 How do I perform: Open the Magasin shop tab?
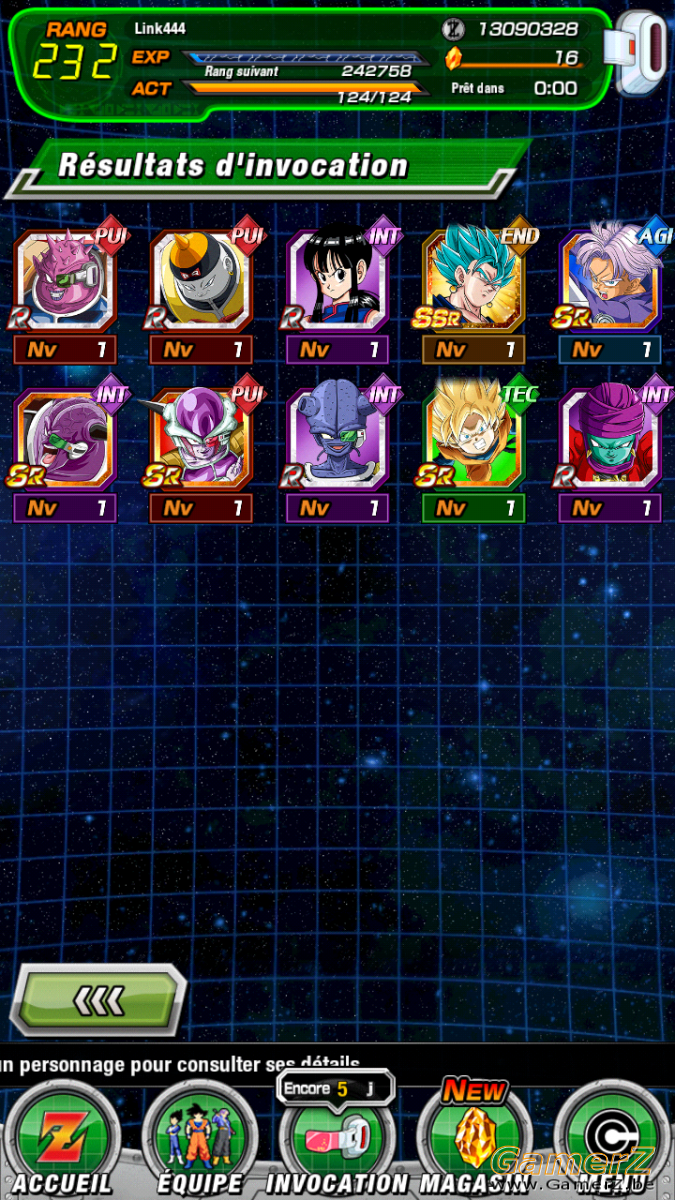pyautogui.click(x=473, y=1139)
